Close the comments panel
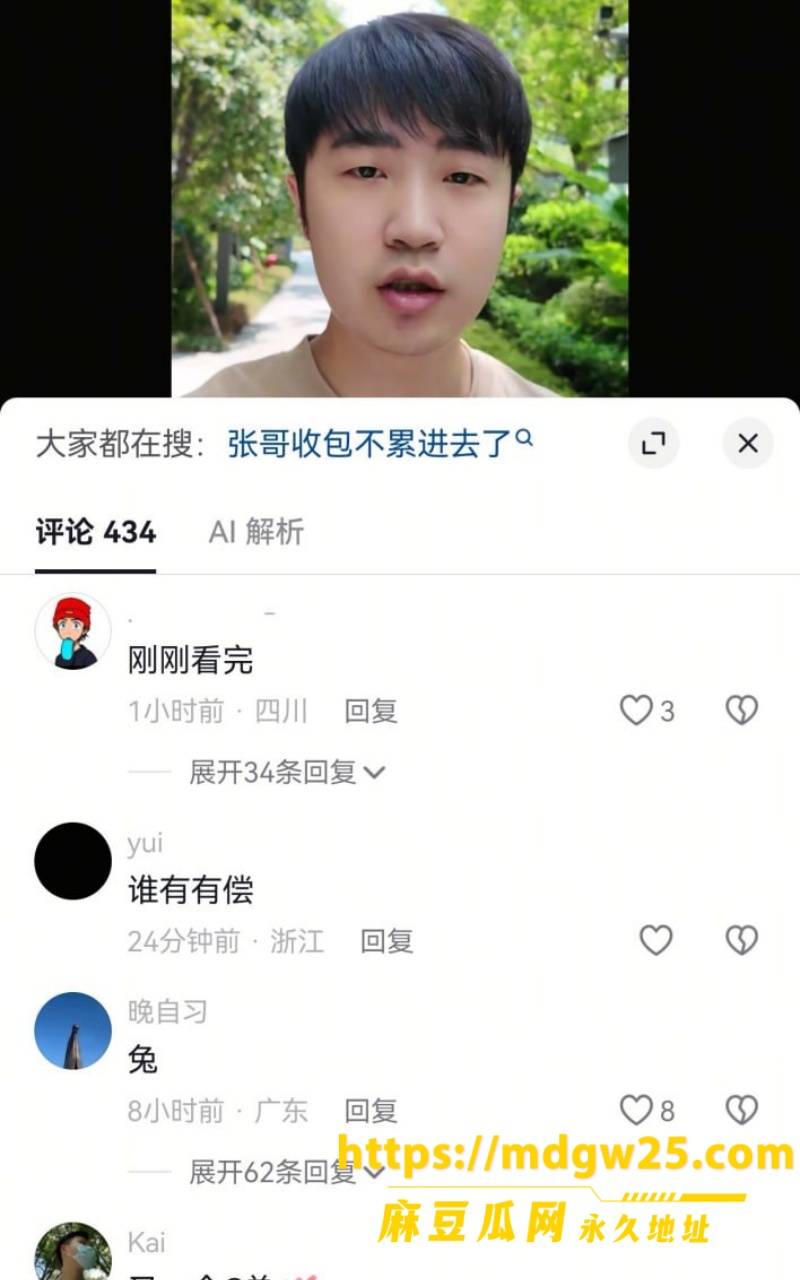 [x=748, y=444]
